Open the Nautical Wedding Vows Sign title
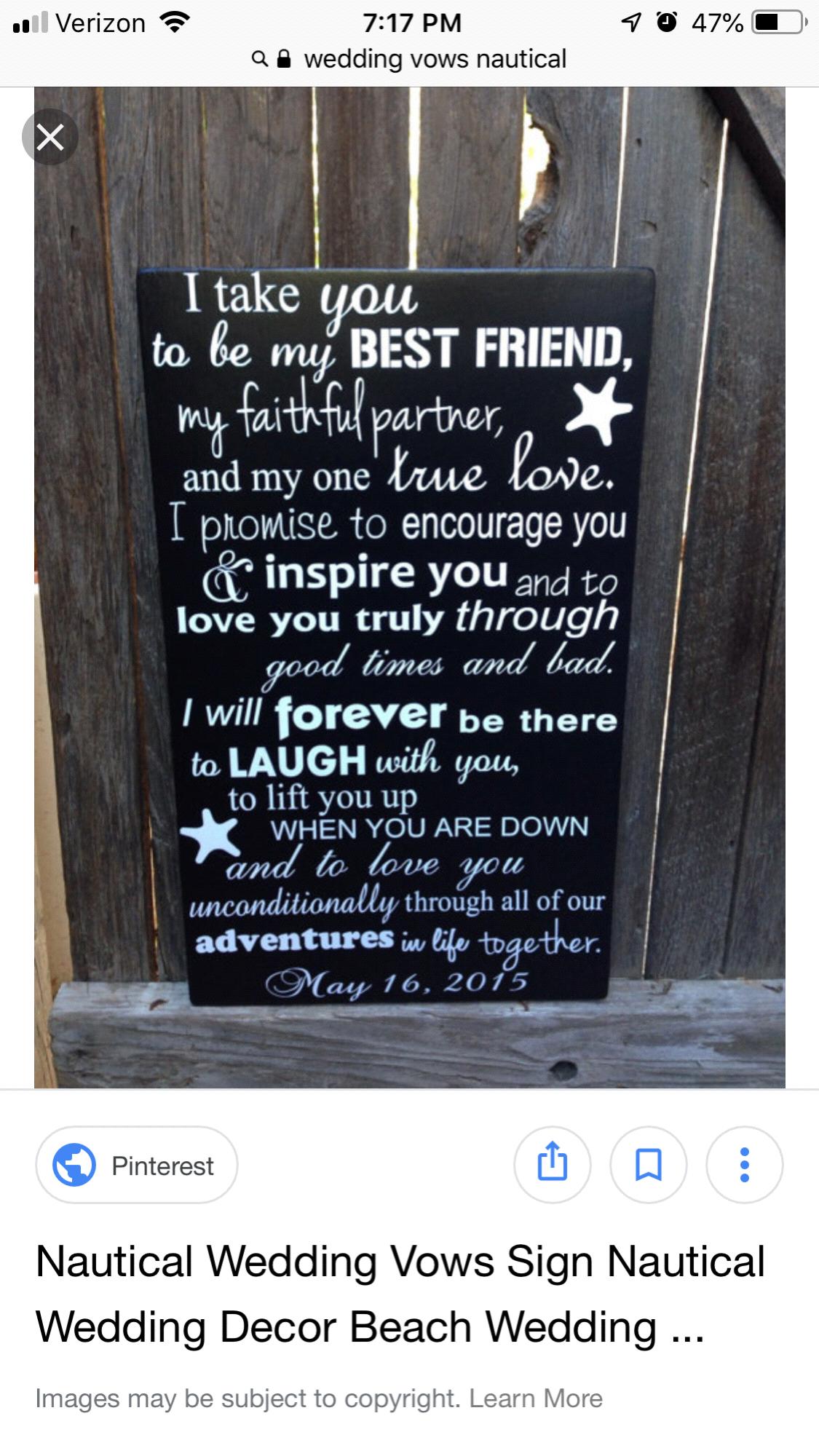This screenshot has width=819, height=1456. click(400, 1294)
